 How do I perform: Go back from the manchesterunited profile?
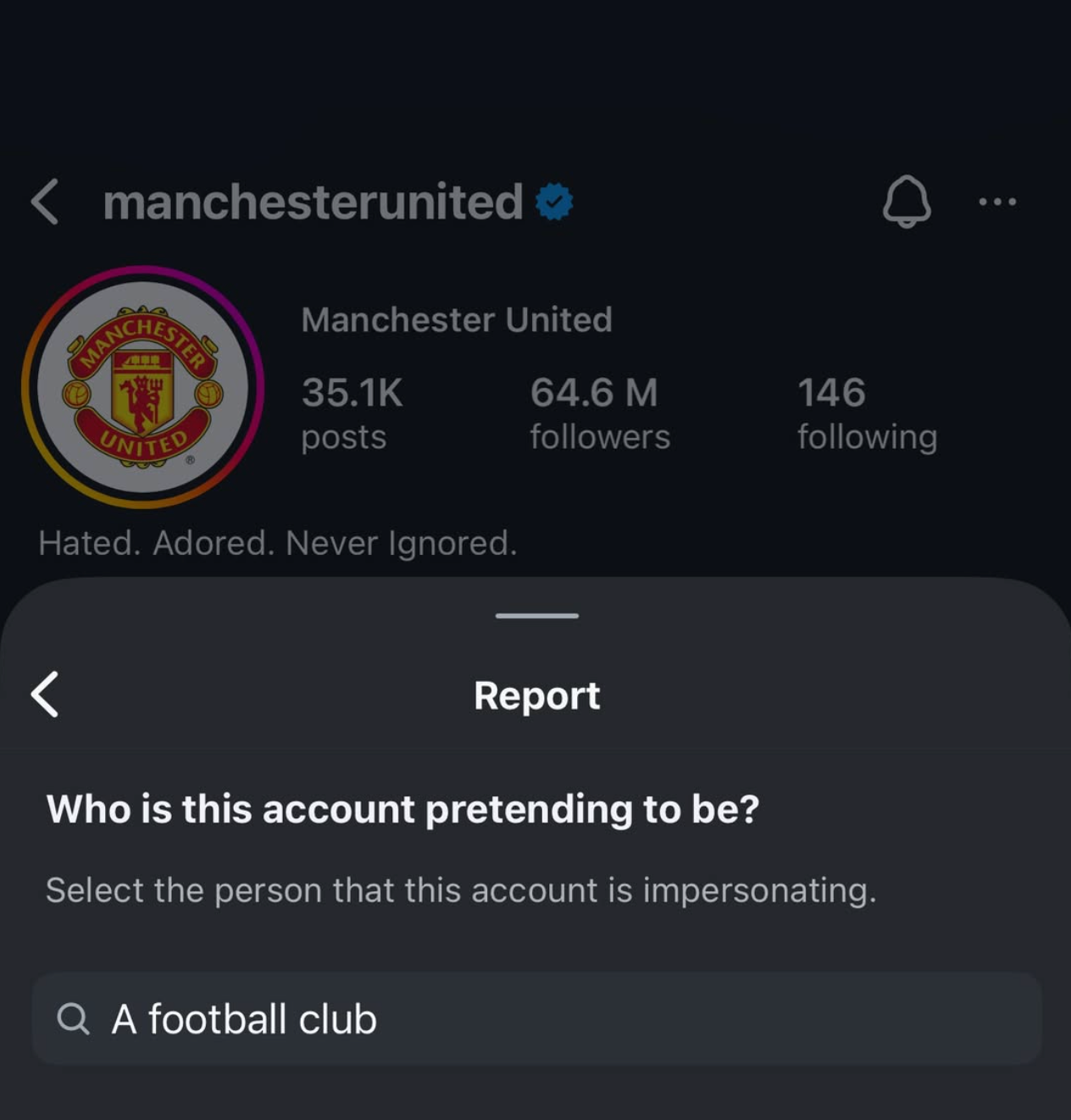point(45,202)
